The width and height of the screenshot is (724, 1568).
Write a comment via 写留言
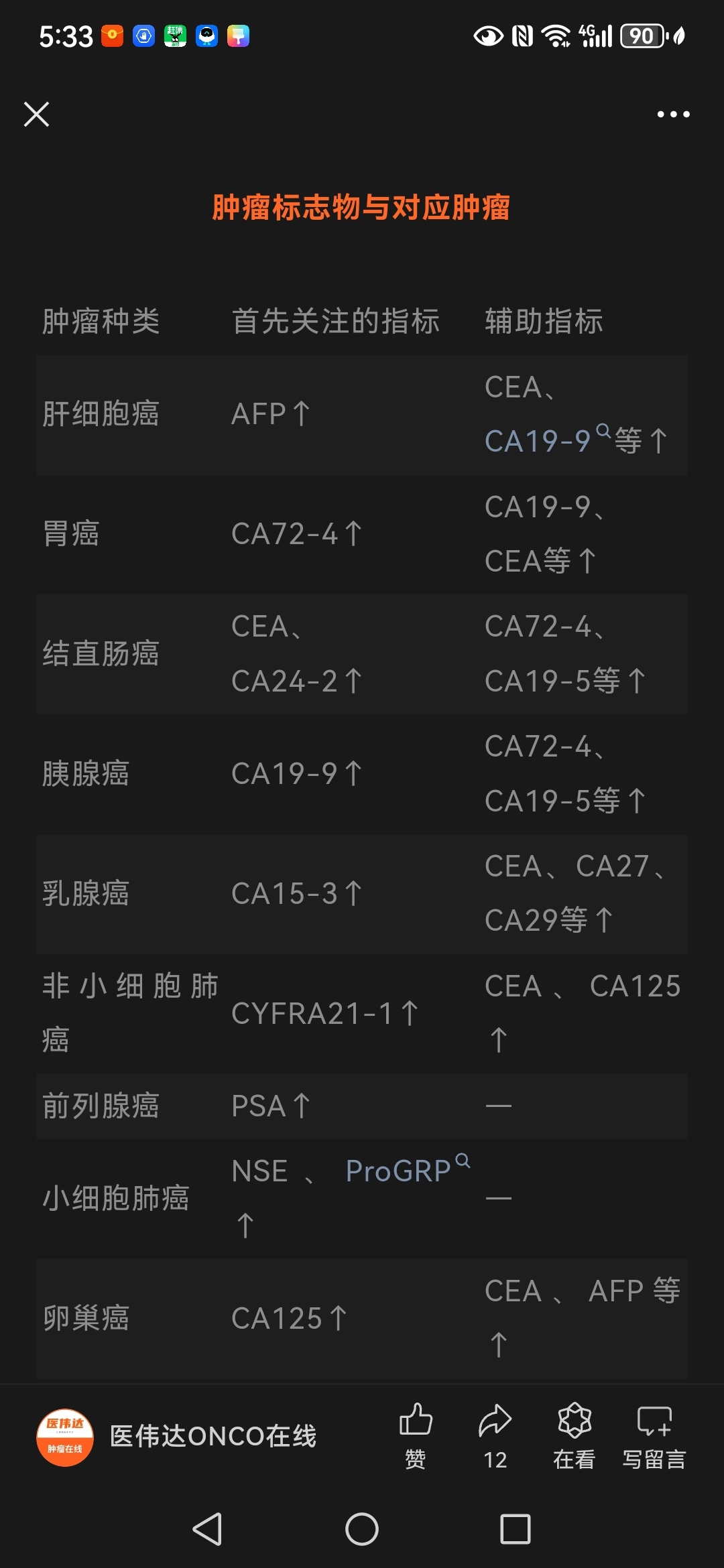[x=654, y=1436]
